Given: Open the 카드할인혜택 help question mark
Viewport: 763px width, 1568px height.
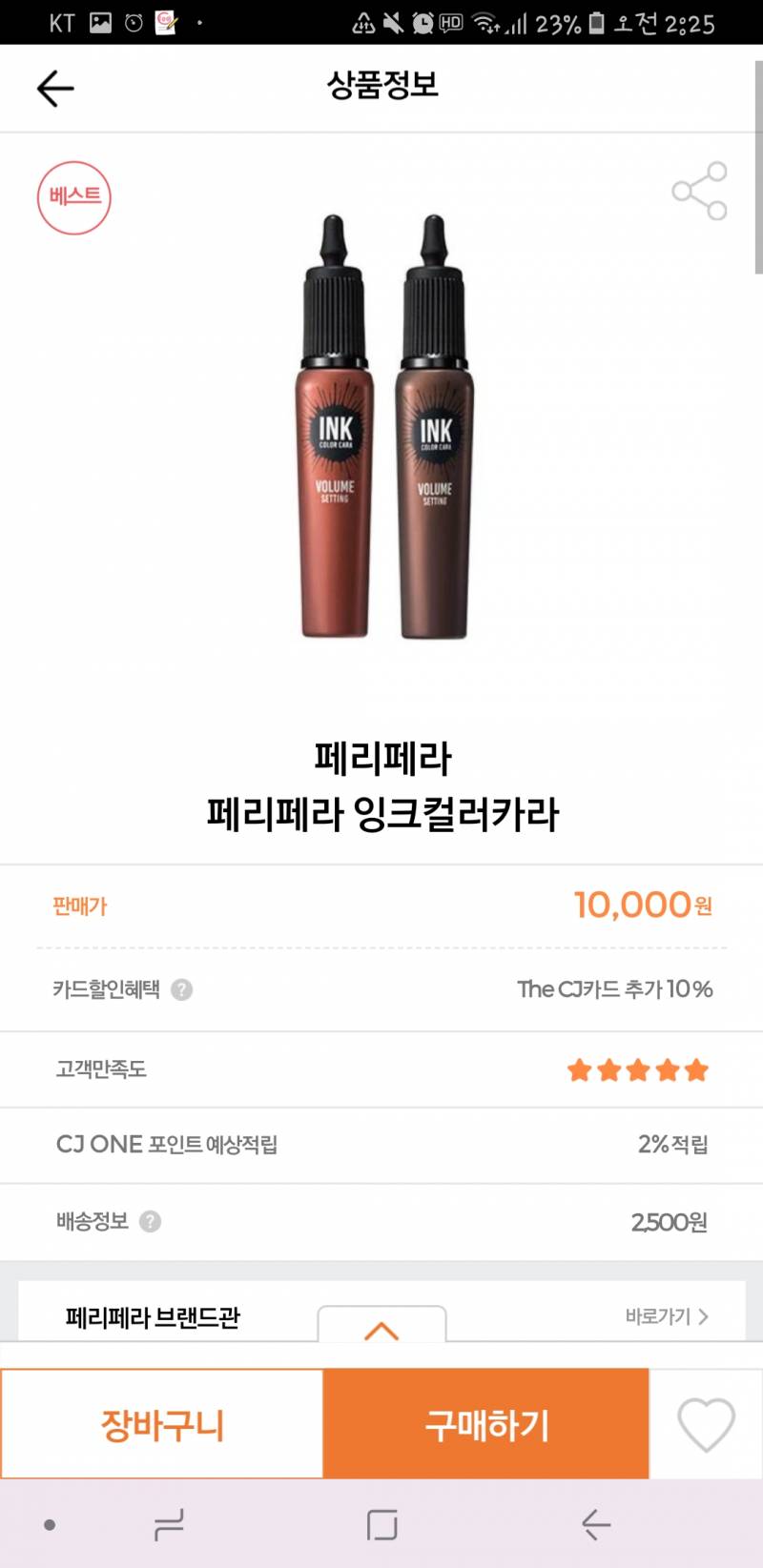Looking at the screenshot, I should (181, 991).
